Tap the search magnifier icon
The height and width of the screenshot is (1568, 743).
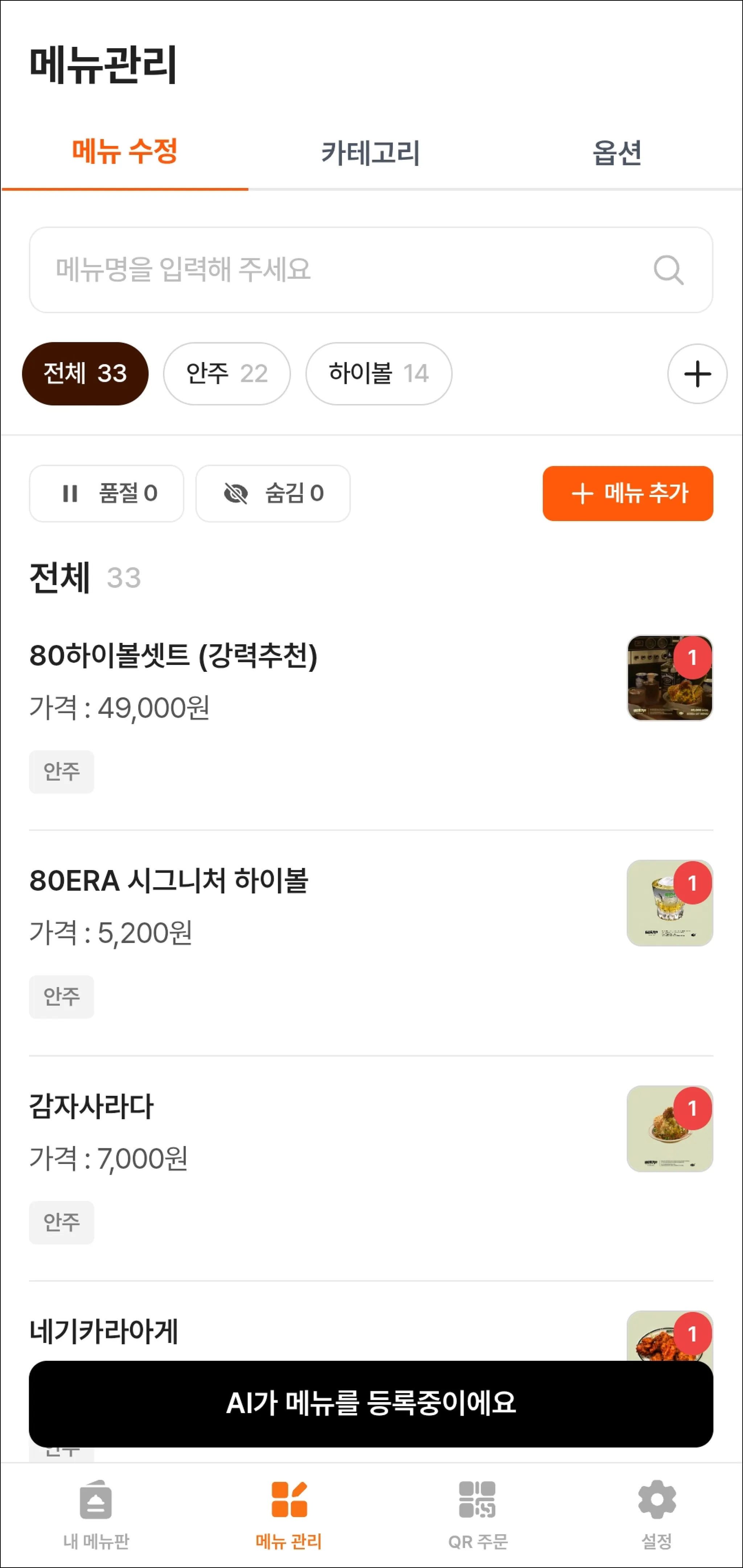click(x=668, y=270)
